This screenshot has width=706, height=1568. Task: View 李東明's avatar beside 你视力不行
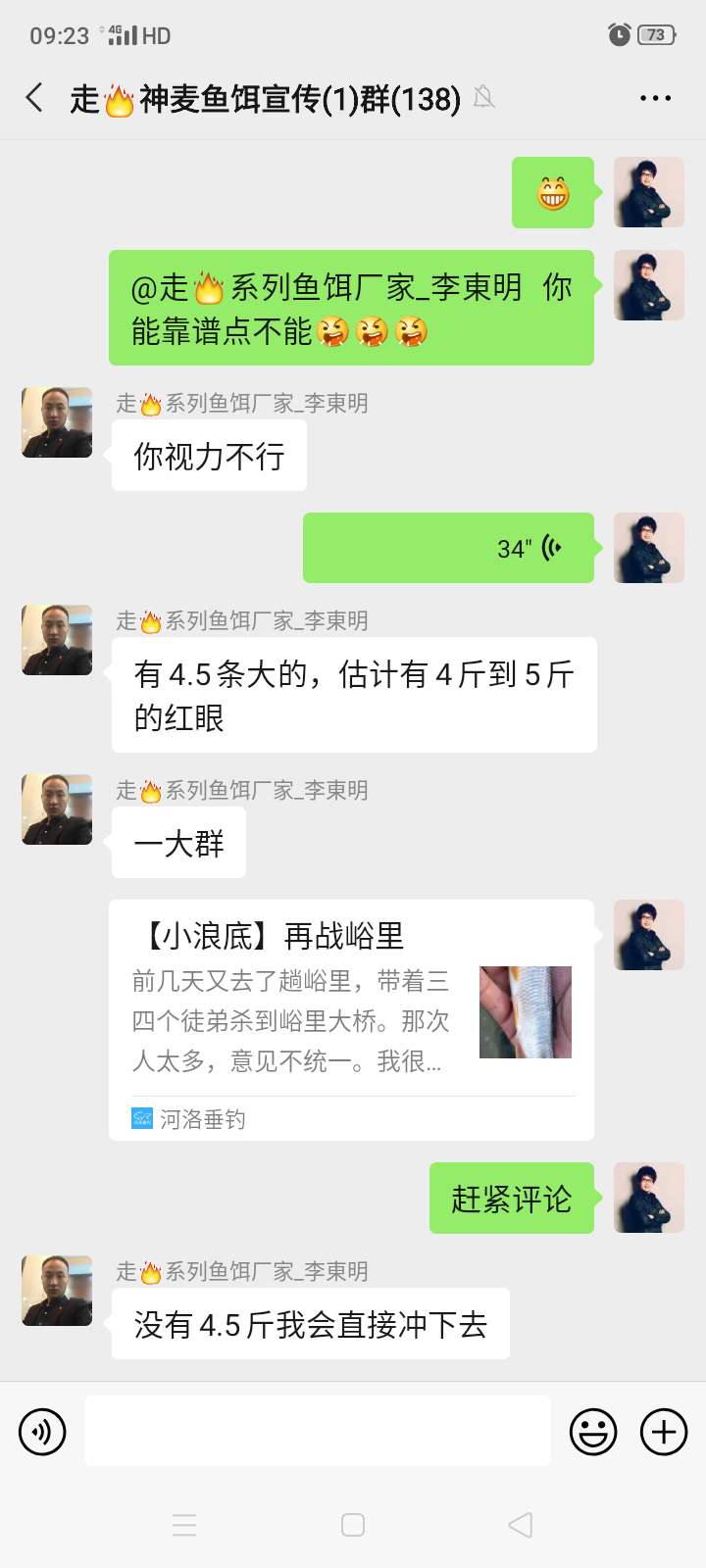(57, 422)
